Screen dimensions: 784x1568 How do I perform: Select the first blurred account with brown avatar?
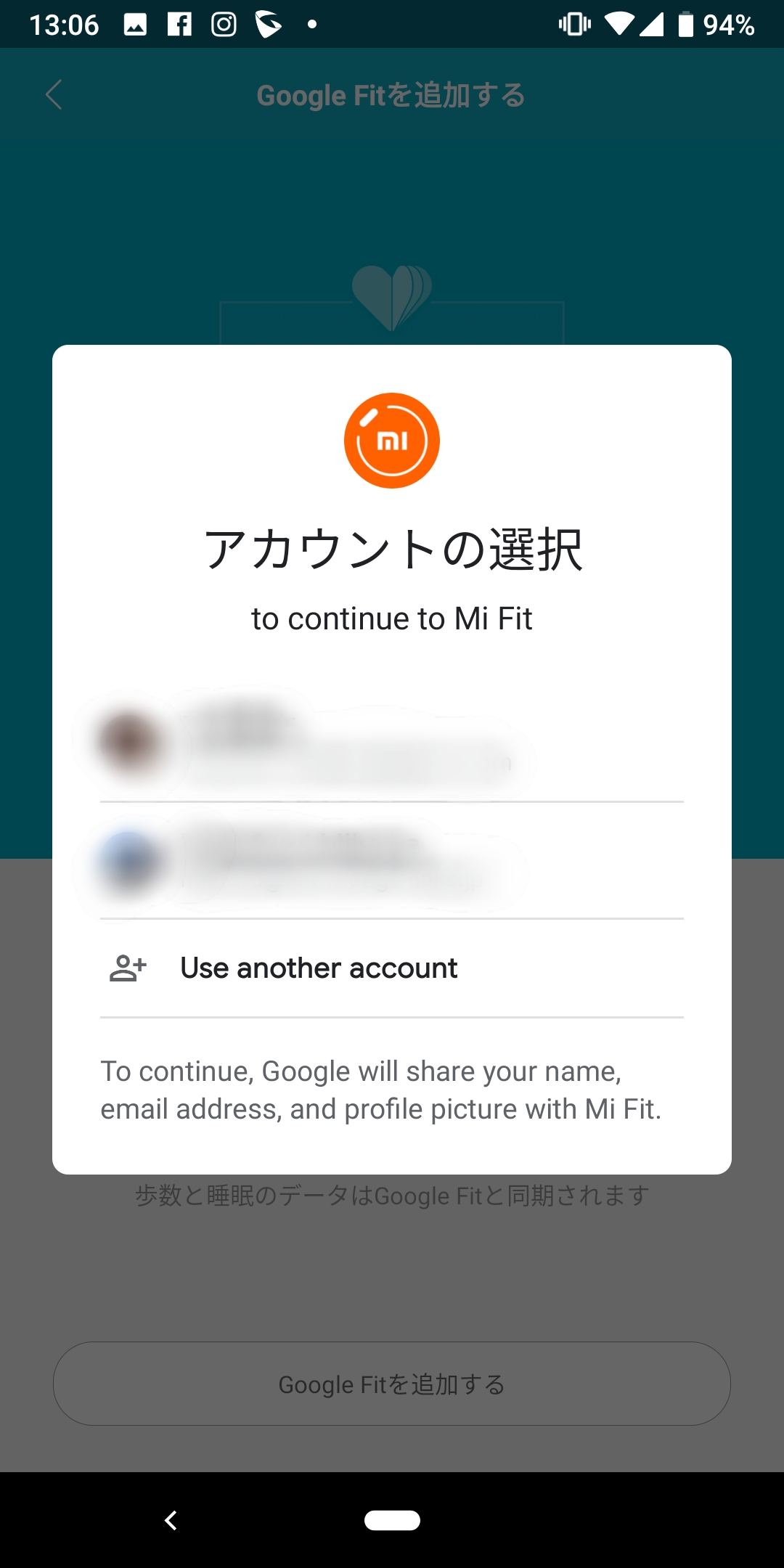[x=392, y=743]
